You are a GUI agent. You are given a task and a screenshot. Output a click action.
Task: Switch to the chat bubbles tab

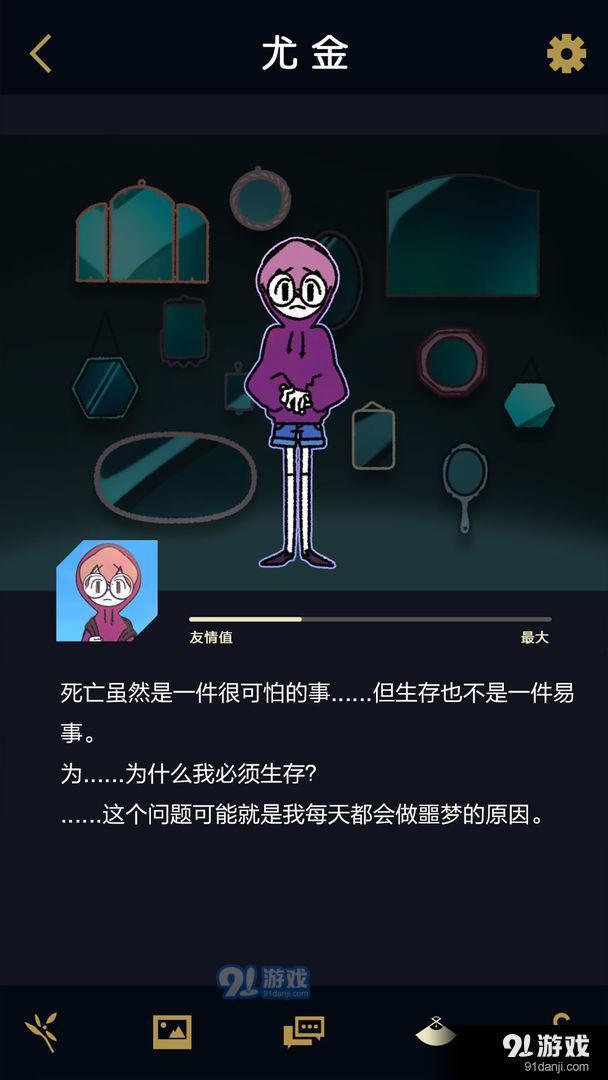point(304,1032)
